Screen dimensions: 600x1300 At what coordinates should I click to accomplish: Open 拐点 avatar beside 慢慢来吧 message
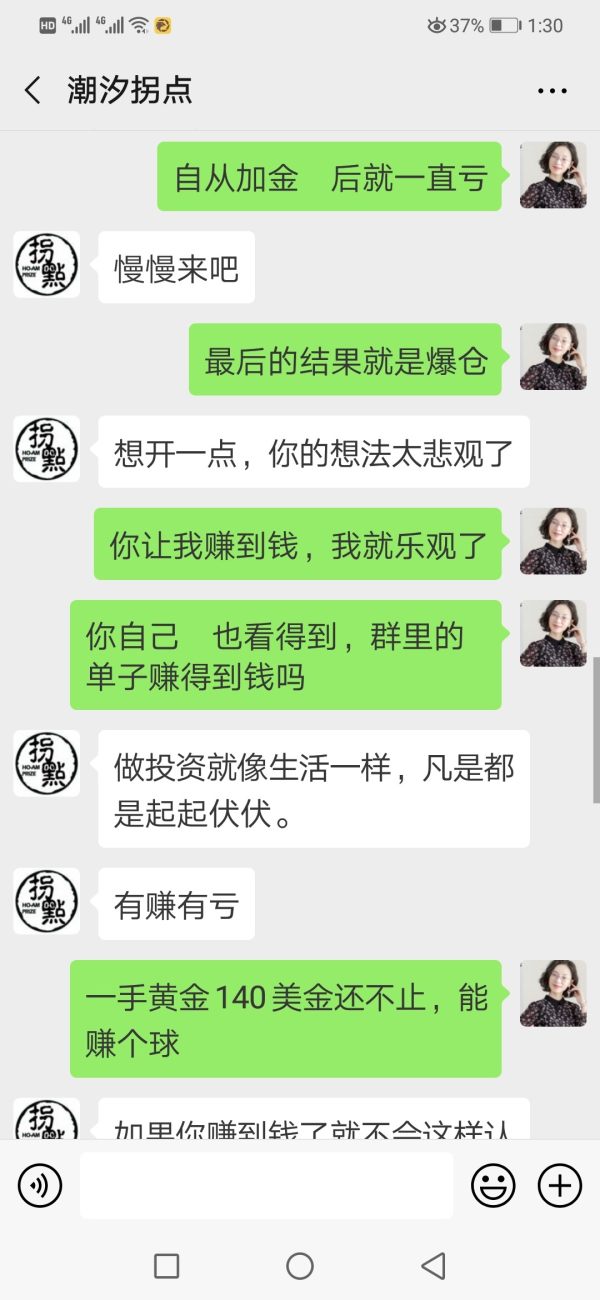pyautogui.click(x=47, y=265)
